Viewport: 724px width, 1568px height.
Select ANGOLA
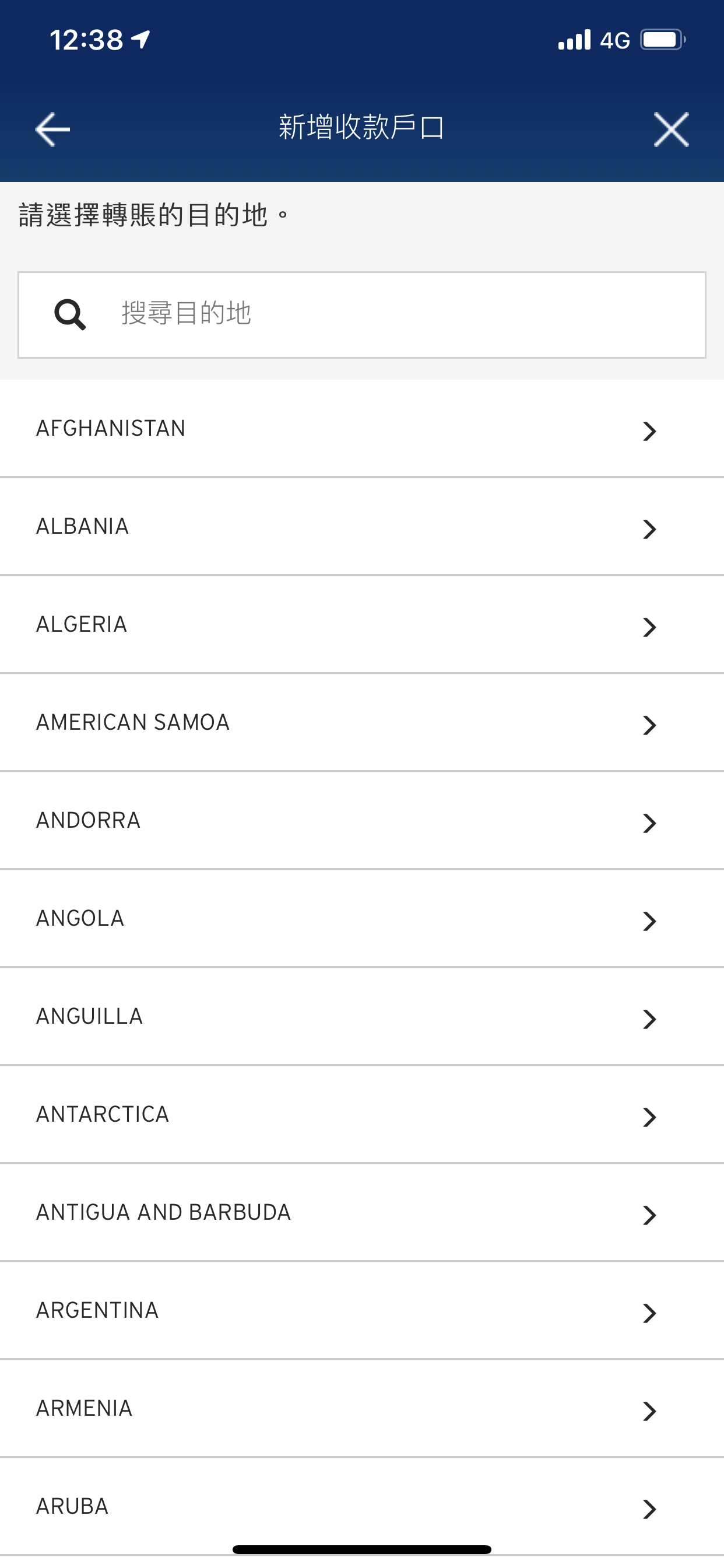(x=362, y=919)
